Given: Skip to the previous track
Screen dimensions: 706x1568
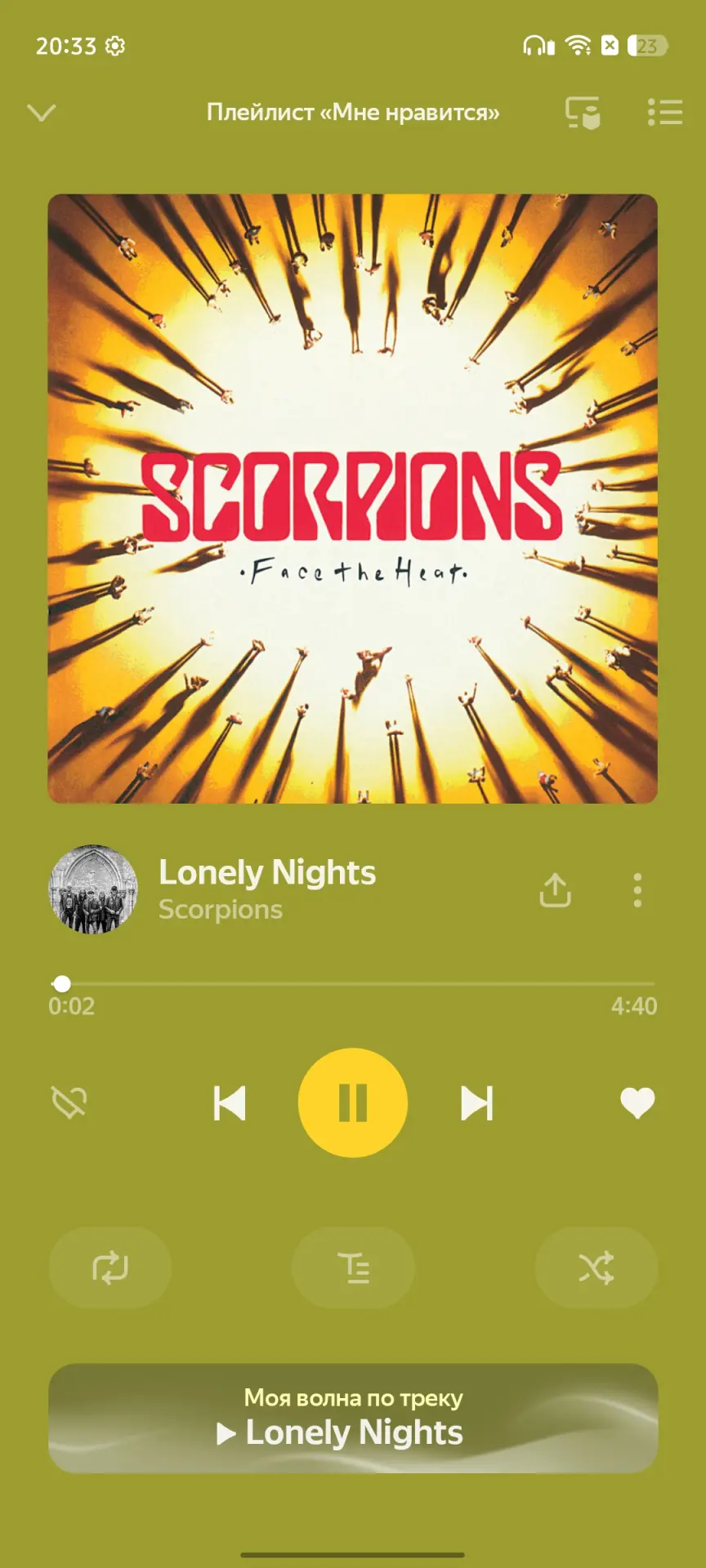Looking at the screenshot, I should click(230, 1103).
